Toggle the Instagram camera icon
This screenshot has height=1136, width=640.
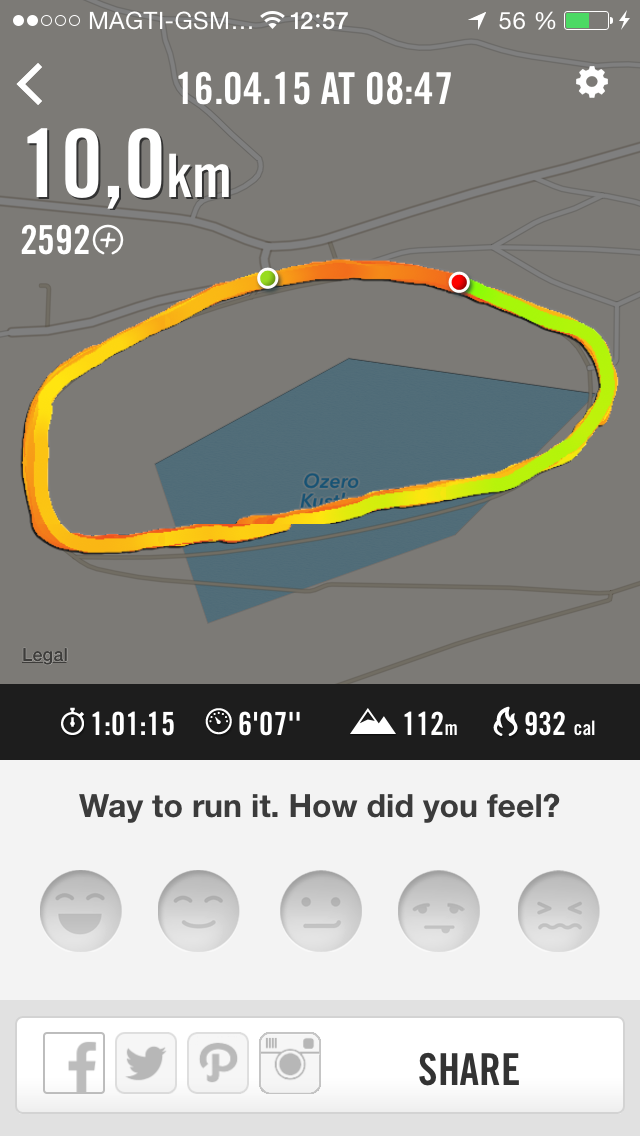click(x=289, y=1063)
